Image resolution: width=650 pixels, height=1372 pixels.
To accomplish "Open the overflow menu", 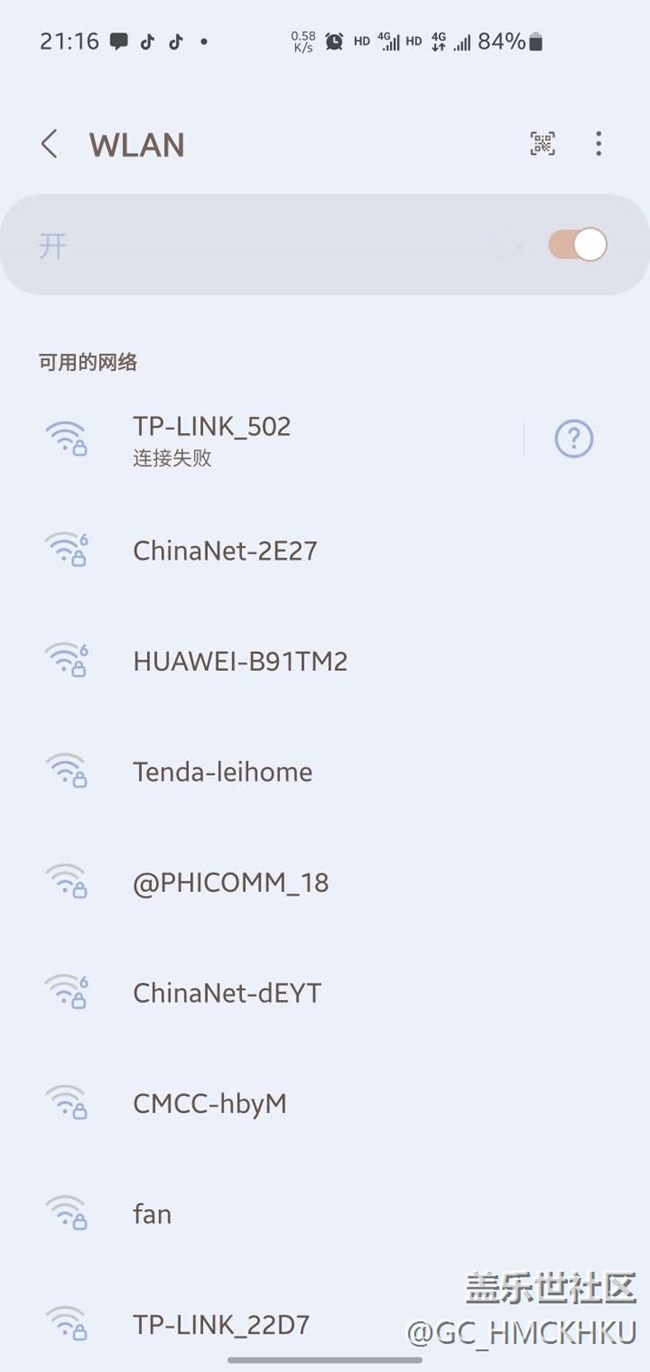I will [x=598, y=143].
